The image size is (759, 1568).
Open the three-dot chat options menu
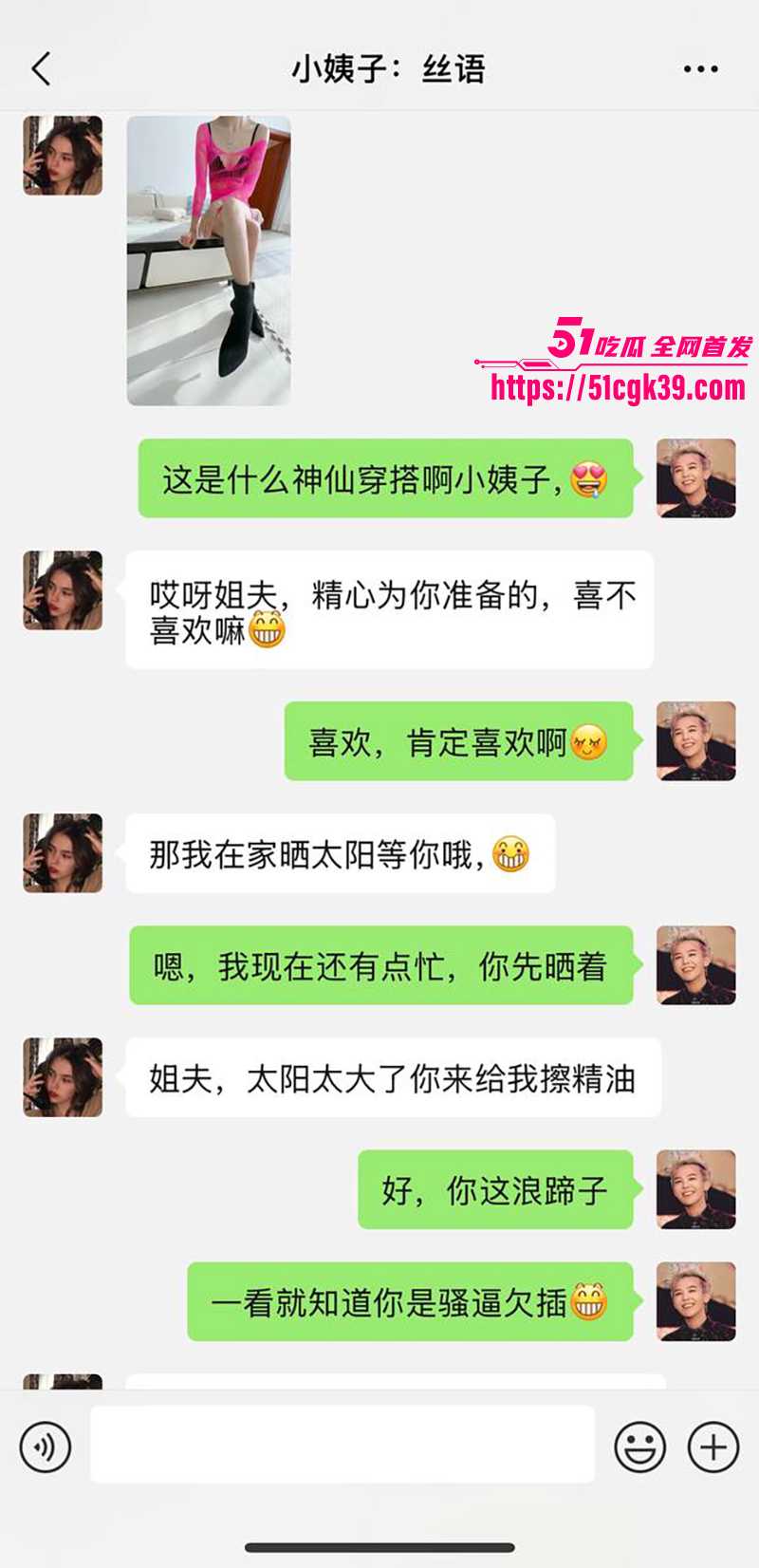click(x=700, y=69)
